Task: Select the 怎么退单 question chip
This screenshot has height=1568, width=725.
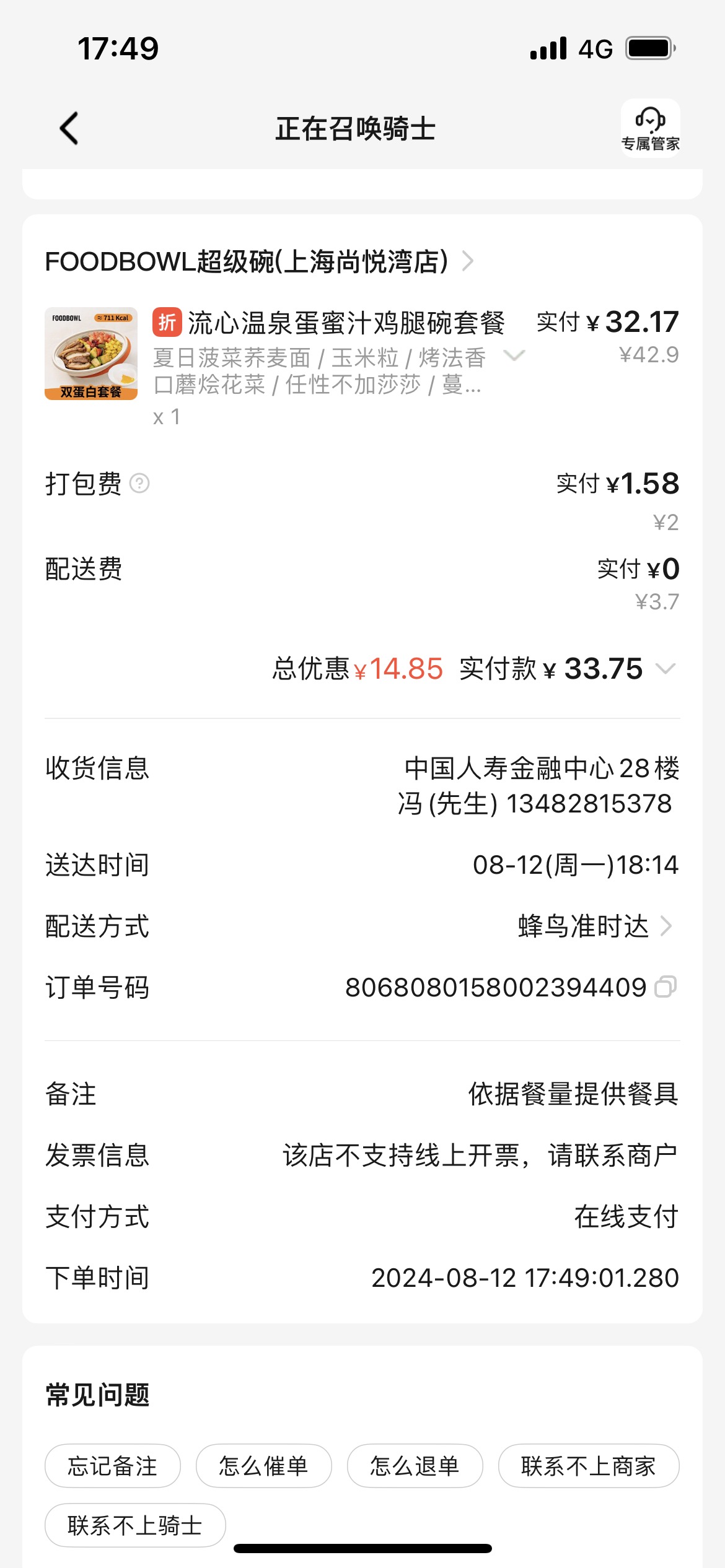Action: coord(415,1466)
